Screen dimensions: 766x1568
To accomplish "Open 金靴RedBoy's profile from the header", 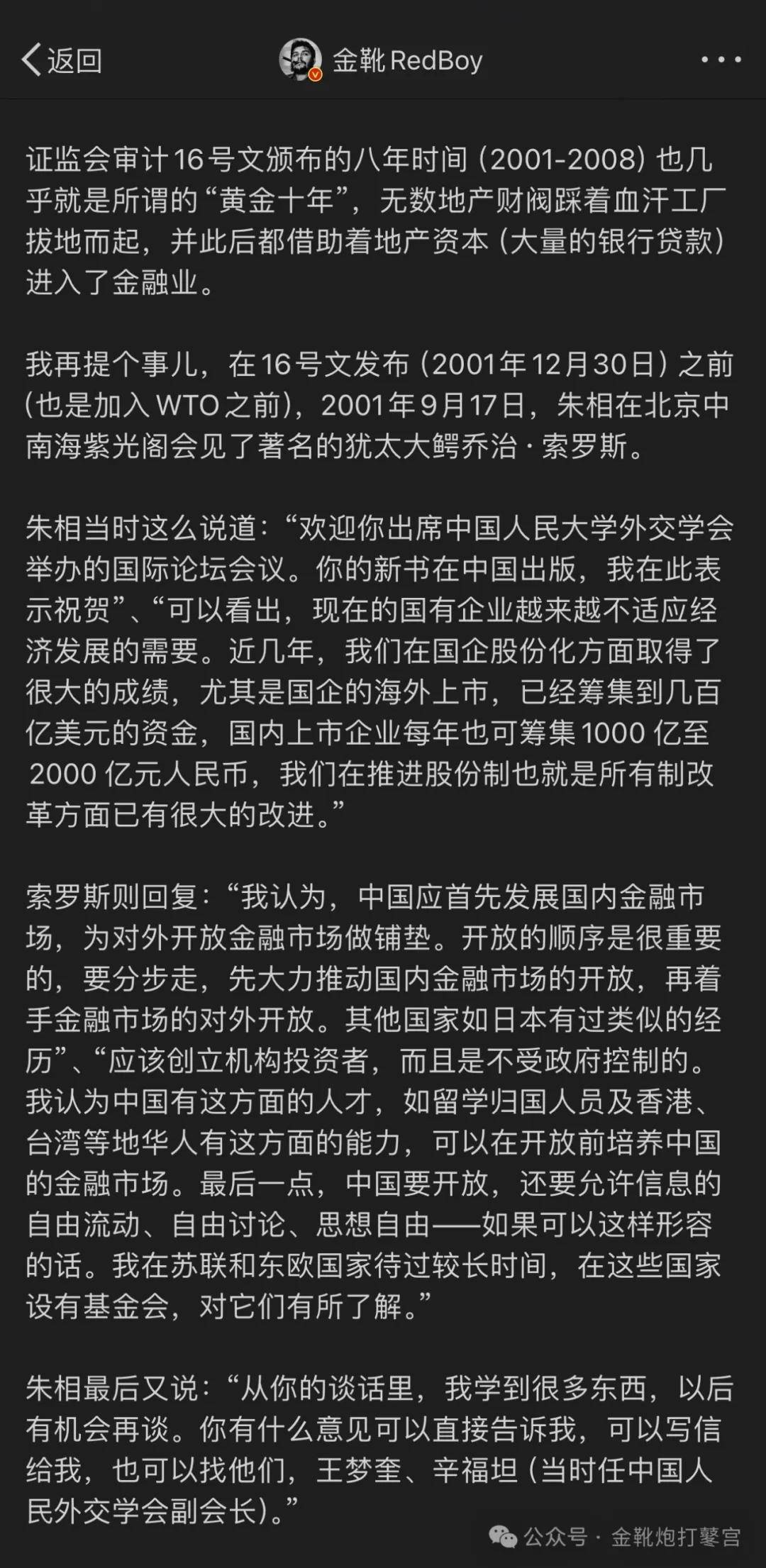I will [381, 61].
